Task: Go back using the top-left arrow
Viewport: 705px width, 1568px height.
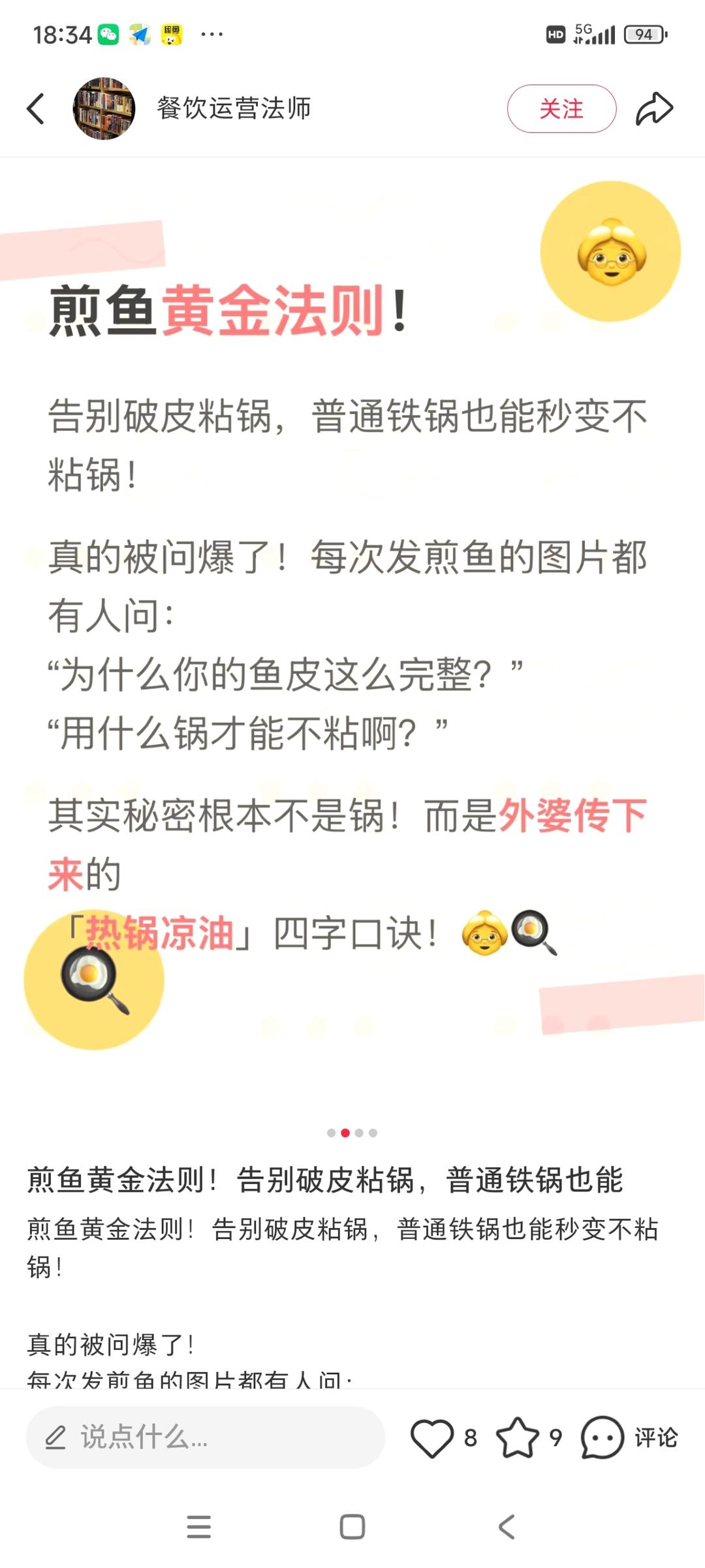Action: pos(37,108)
